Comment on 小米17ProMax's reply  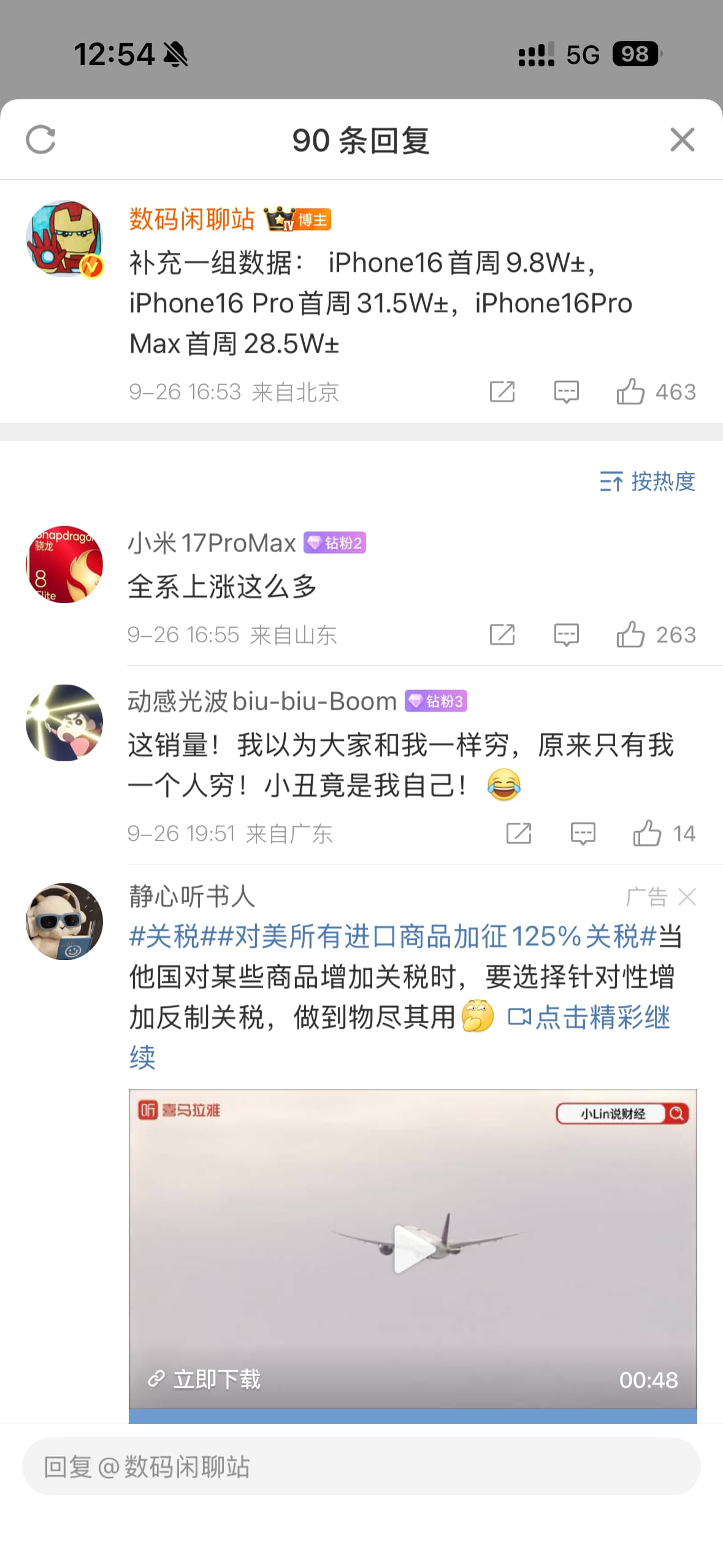(x=566, y=634)
